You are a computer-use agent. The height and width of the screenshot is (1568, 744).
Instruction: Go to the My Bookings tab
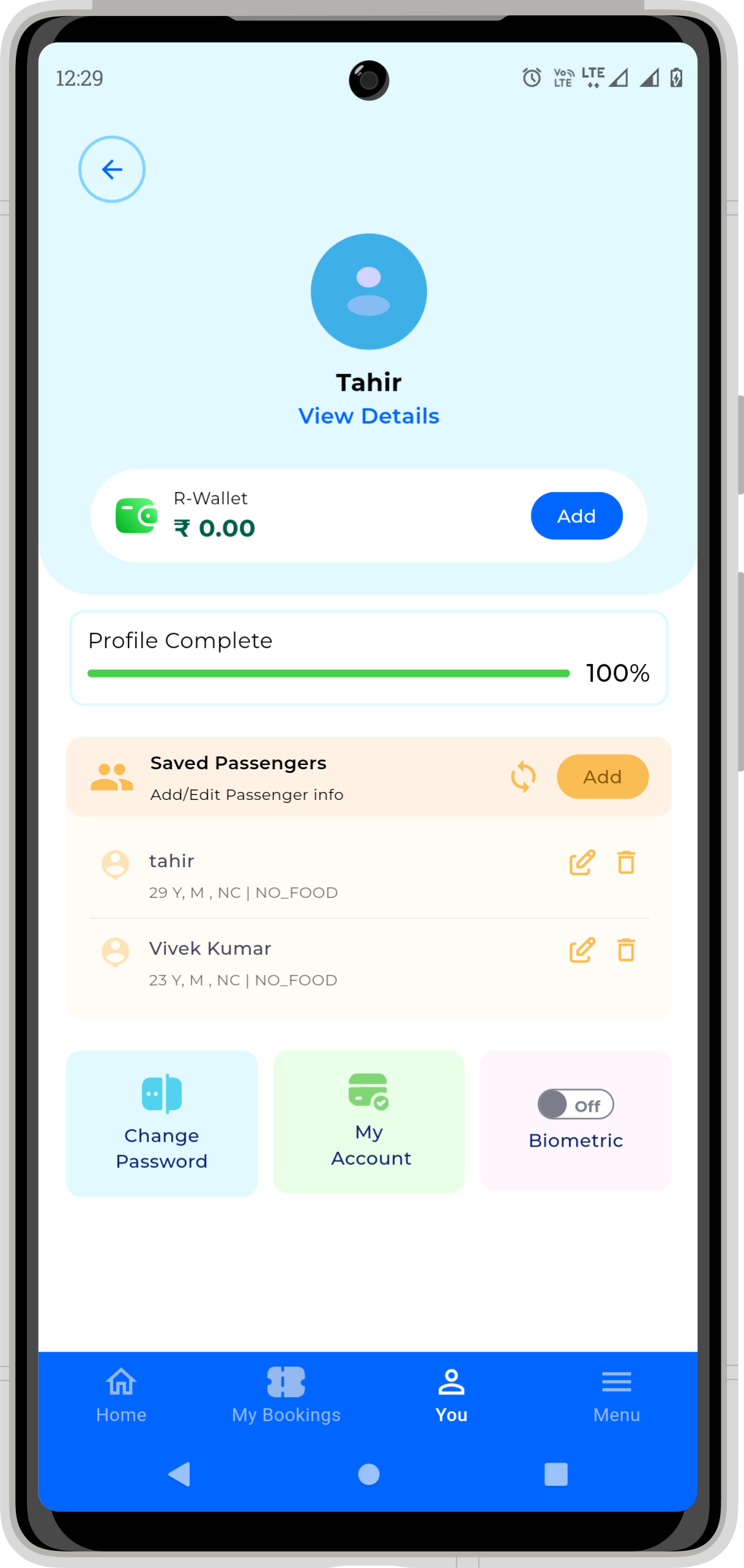point(286,1396)
